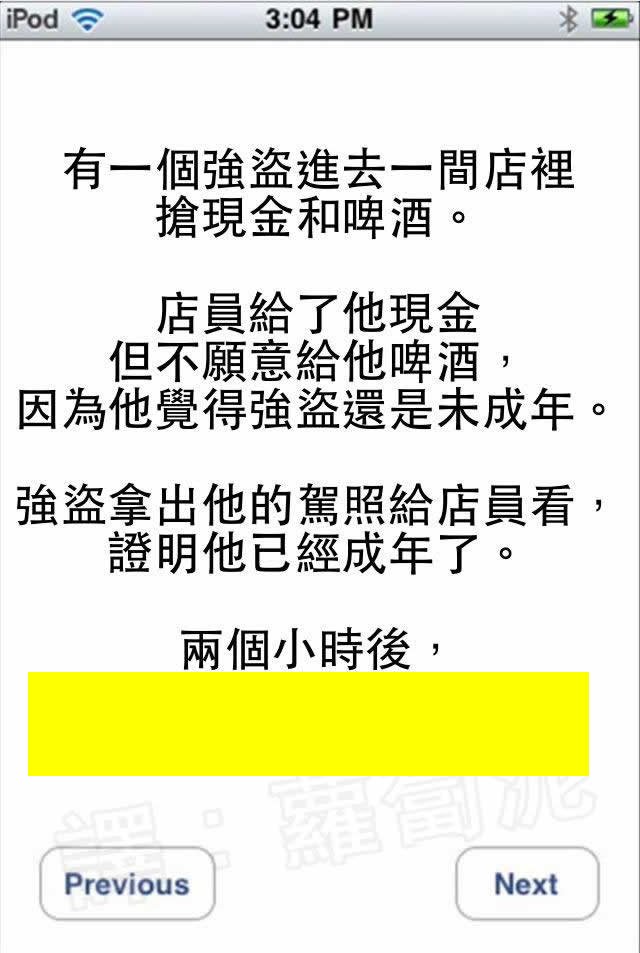
Task: Reveal the hidden text under the yellow box
Action: (x=308, y=723)
